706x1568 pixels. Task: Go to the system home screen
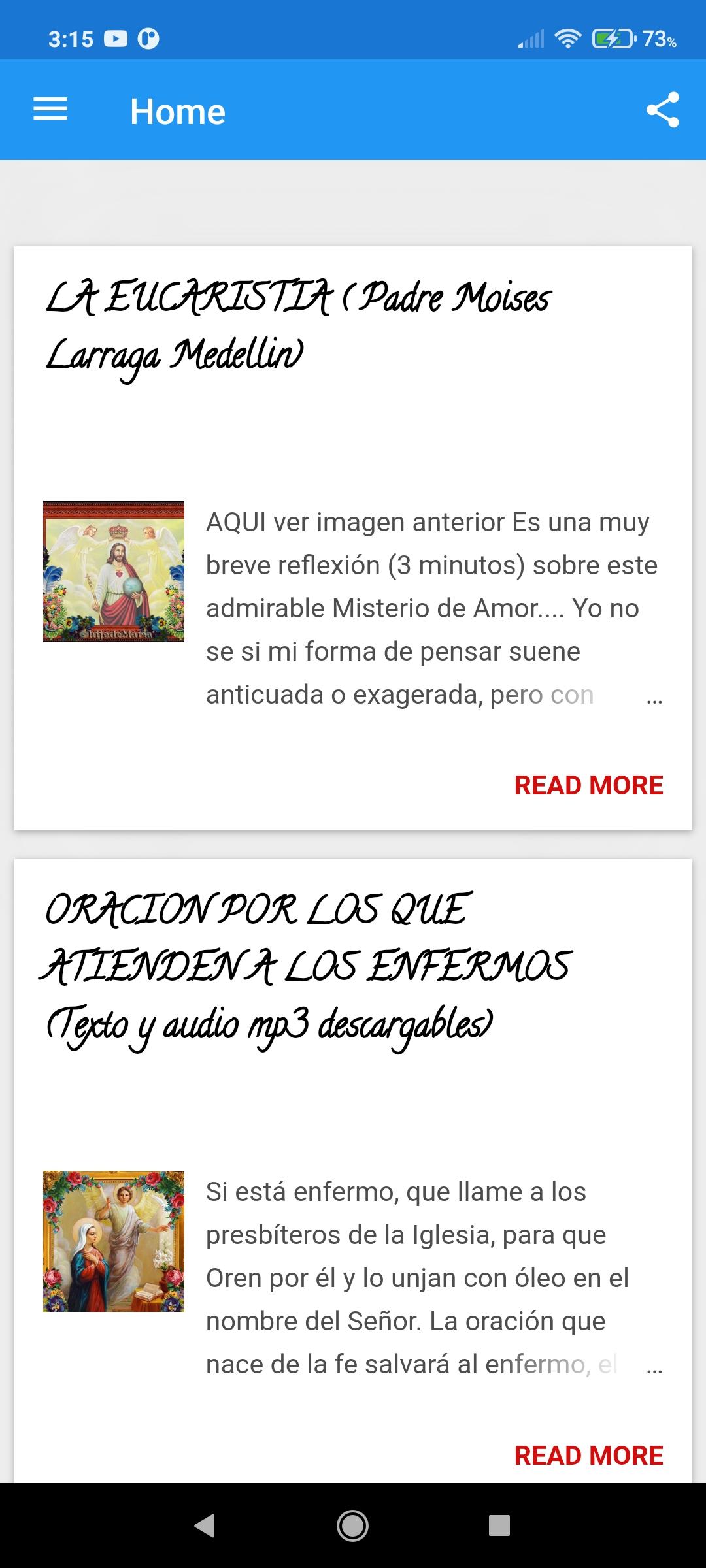click(x=352, y=1526)
